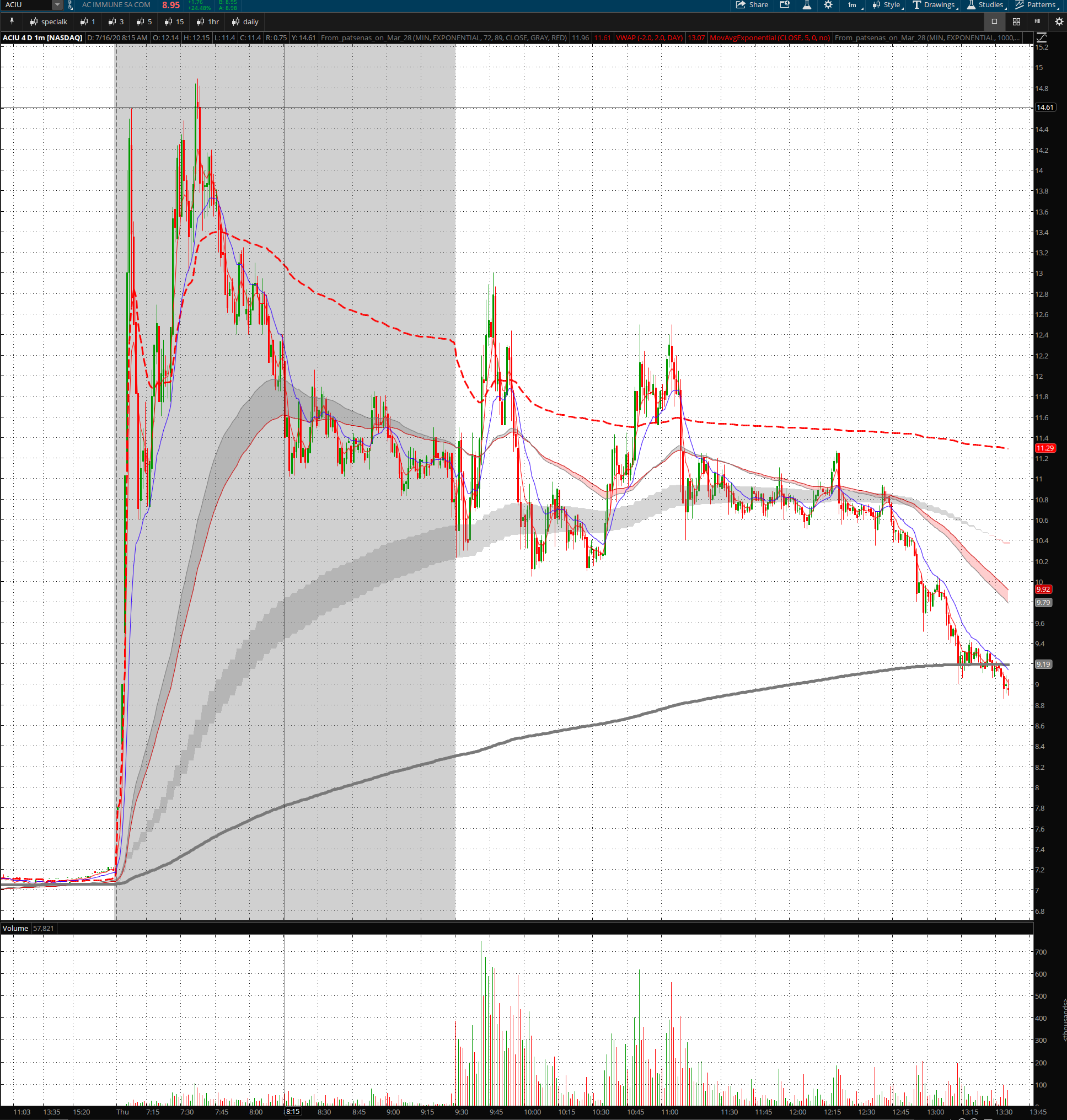Select the single chart layout square
Viewport: 1067px width, 1120px height.
(x=994, y=22)
